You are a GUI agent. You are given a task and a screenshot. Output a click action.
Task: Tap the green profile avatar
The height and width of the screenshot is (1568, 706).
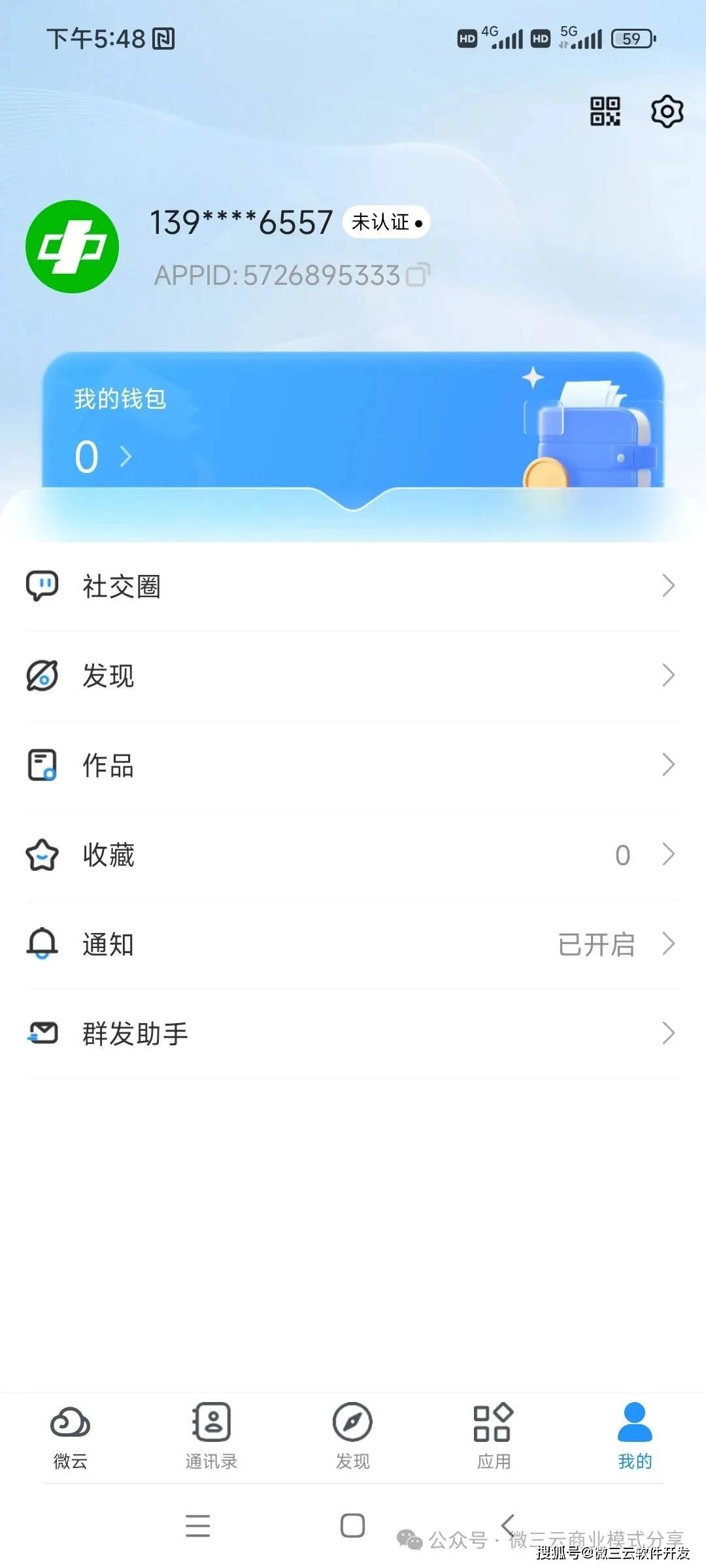click(72, 246)
